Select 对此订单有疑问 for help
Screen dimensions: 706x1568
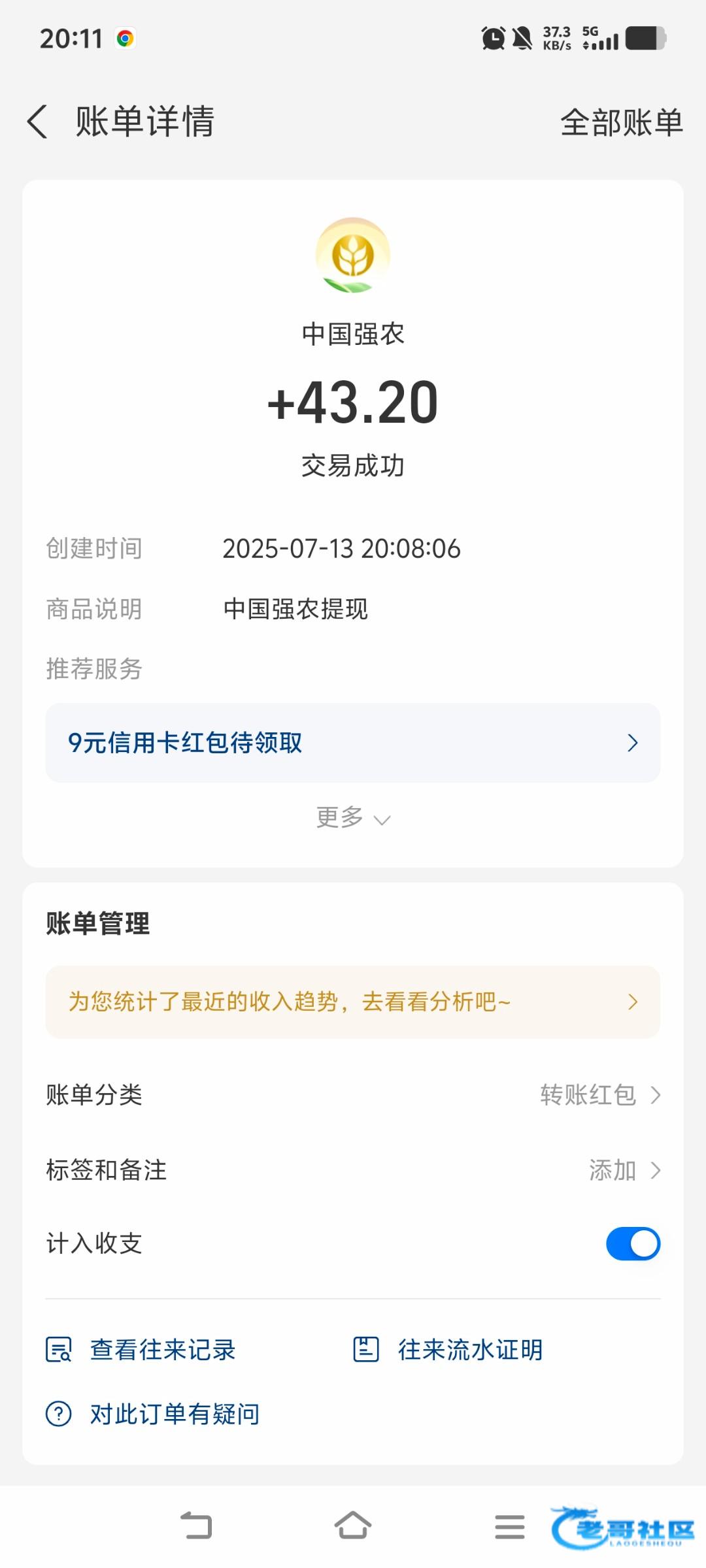[152, 1414]
